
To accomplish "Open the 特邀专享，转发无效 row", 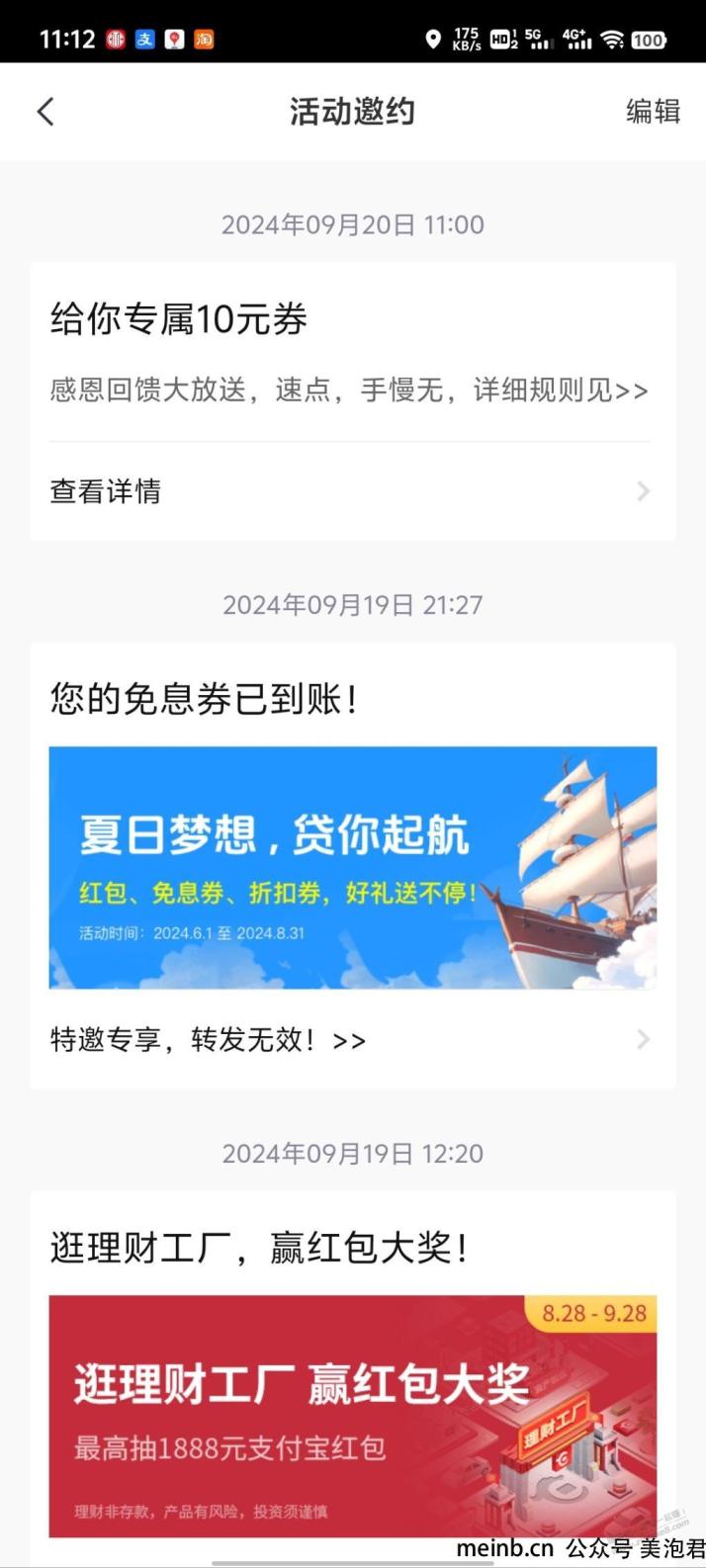I will point(351,1040).
